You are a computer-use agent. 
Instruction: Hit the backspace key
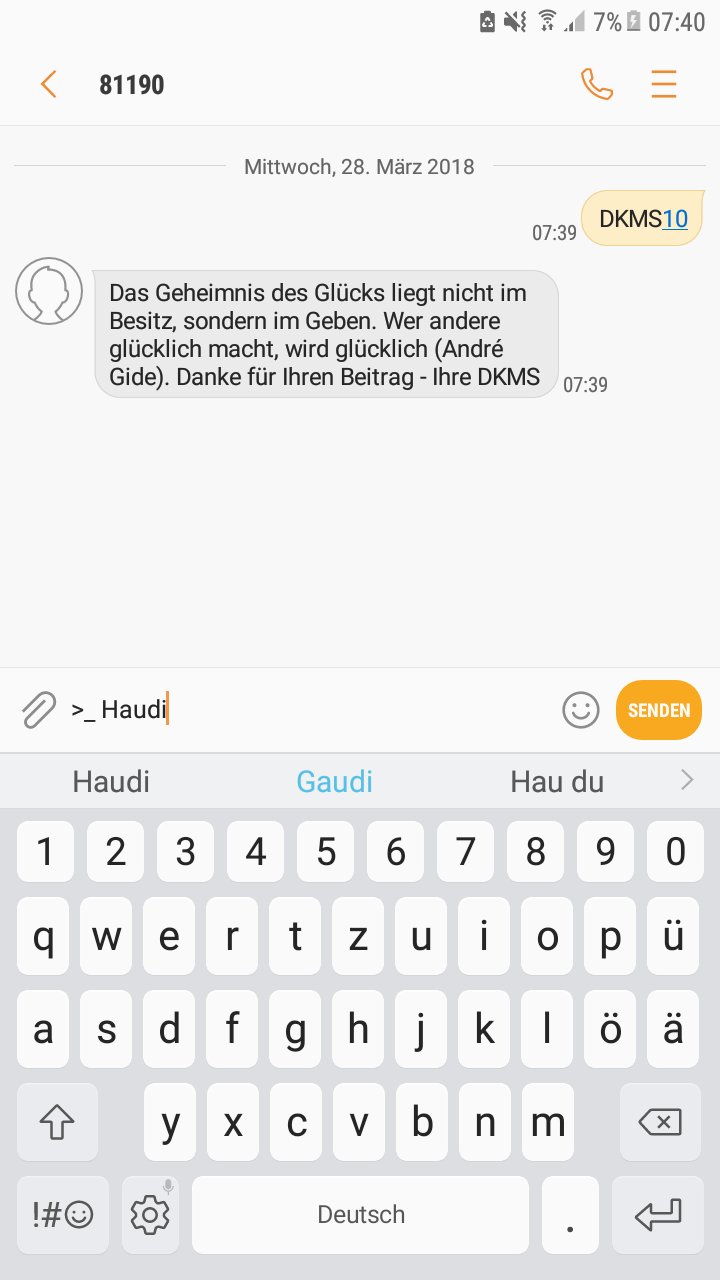tap(659, 1122)
